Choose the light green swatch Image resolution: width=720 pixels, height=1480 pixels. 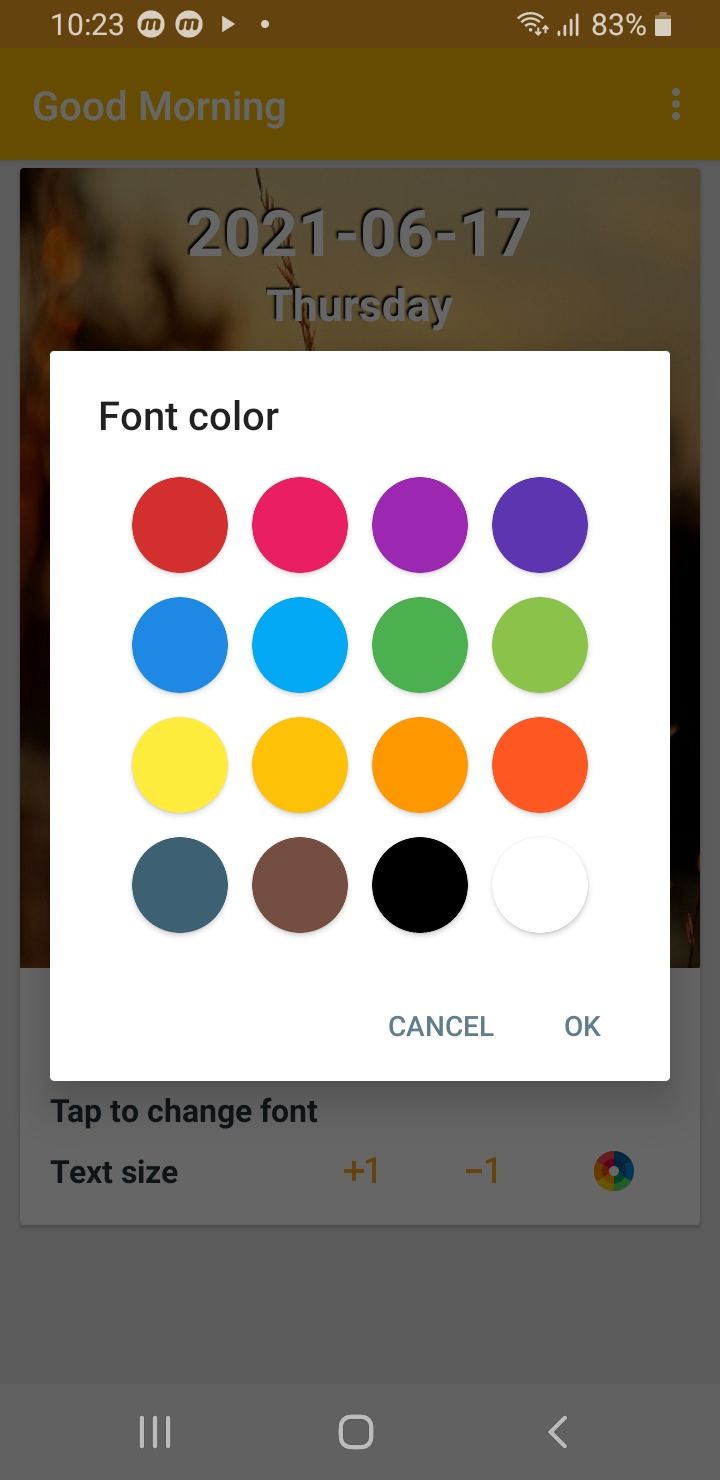pos(540,645)
